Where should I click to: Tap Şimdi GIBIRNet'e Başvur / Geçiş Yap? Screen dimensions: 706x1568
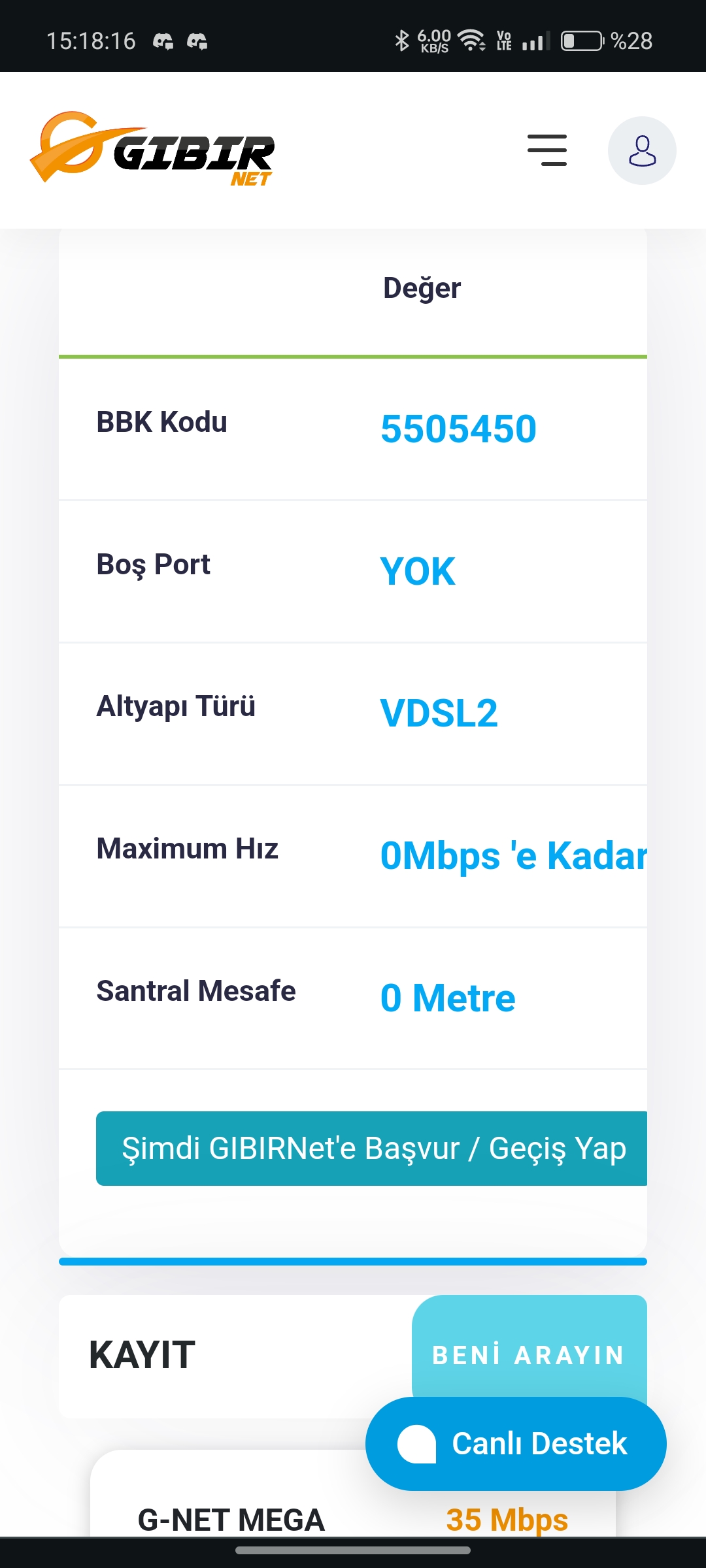(373, 1148)
